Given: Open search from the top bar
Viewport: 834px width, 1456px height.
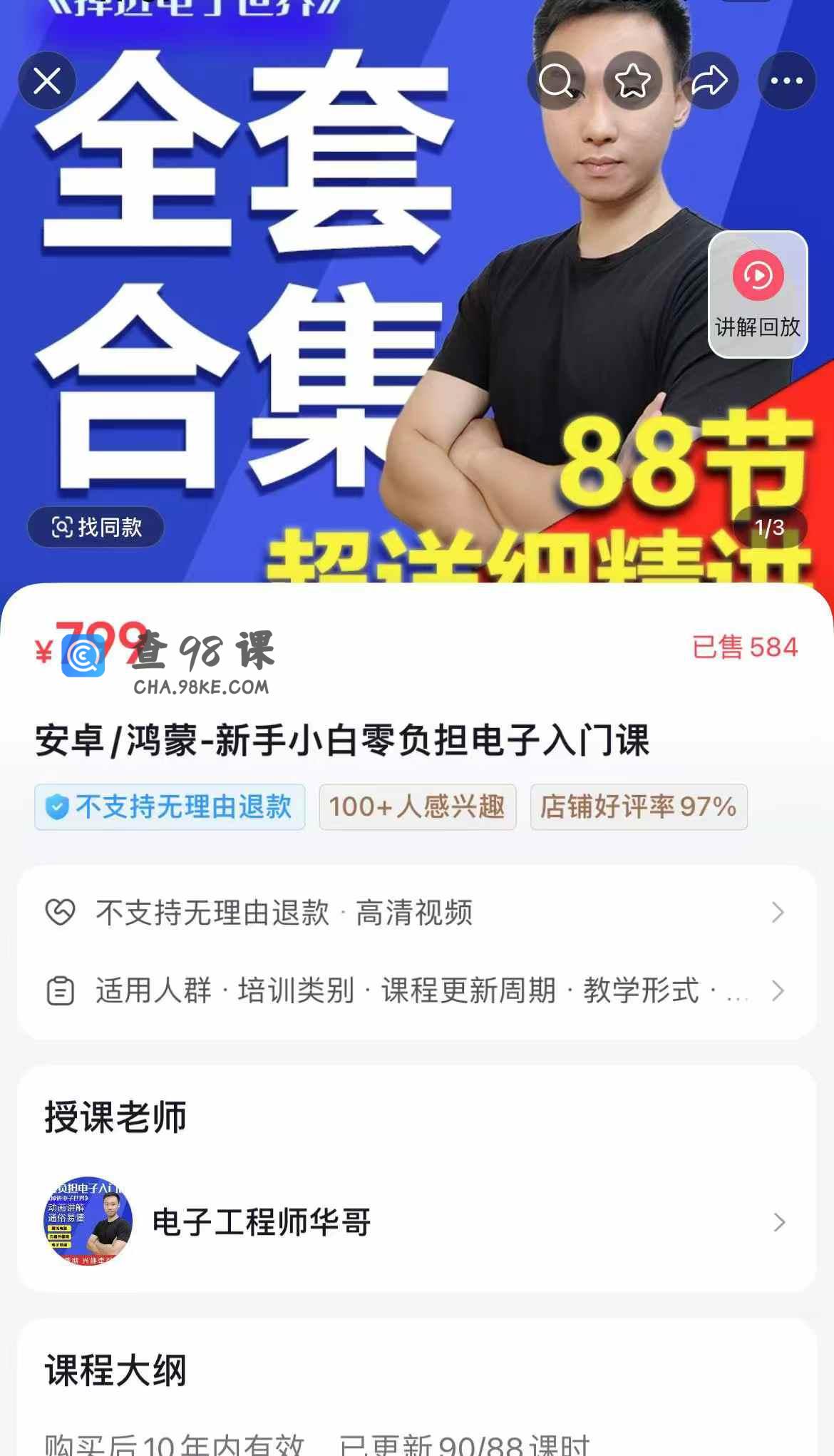Looking at the screenshot, I should tap(556, 81).
